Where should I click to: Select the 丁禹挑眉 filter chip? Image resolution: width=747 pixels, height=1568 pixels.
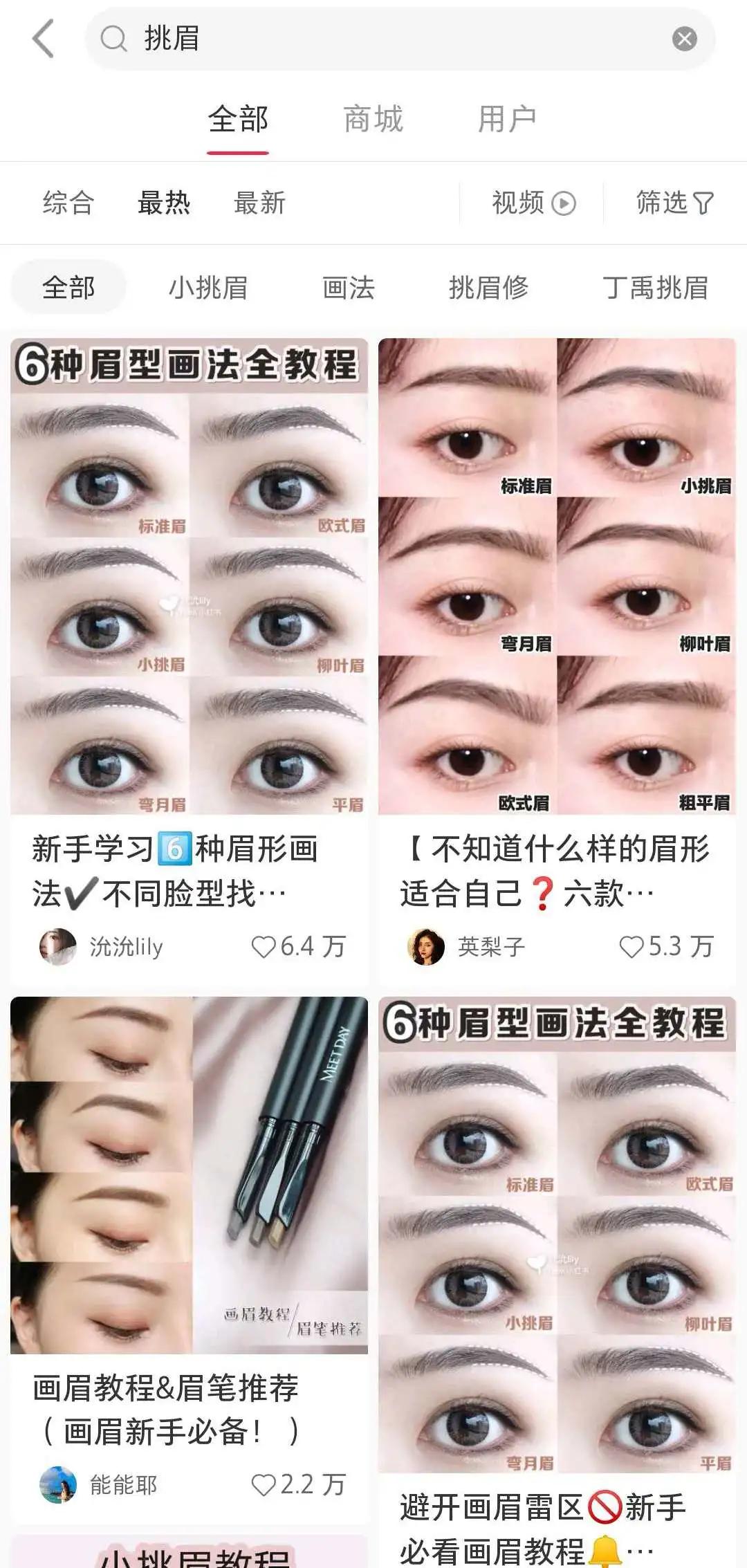coord(655,288)
